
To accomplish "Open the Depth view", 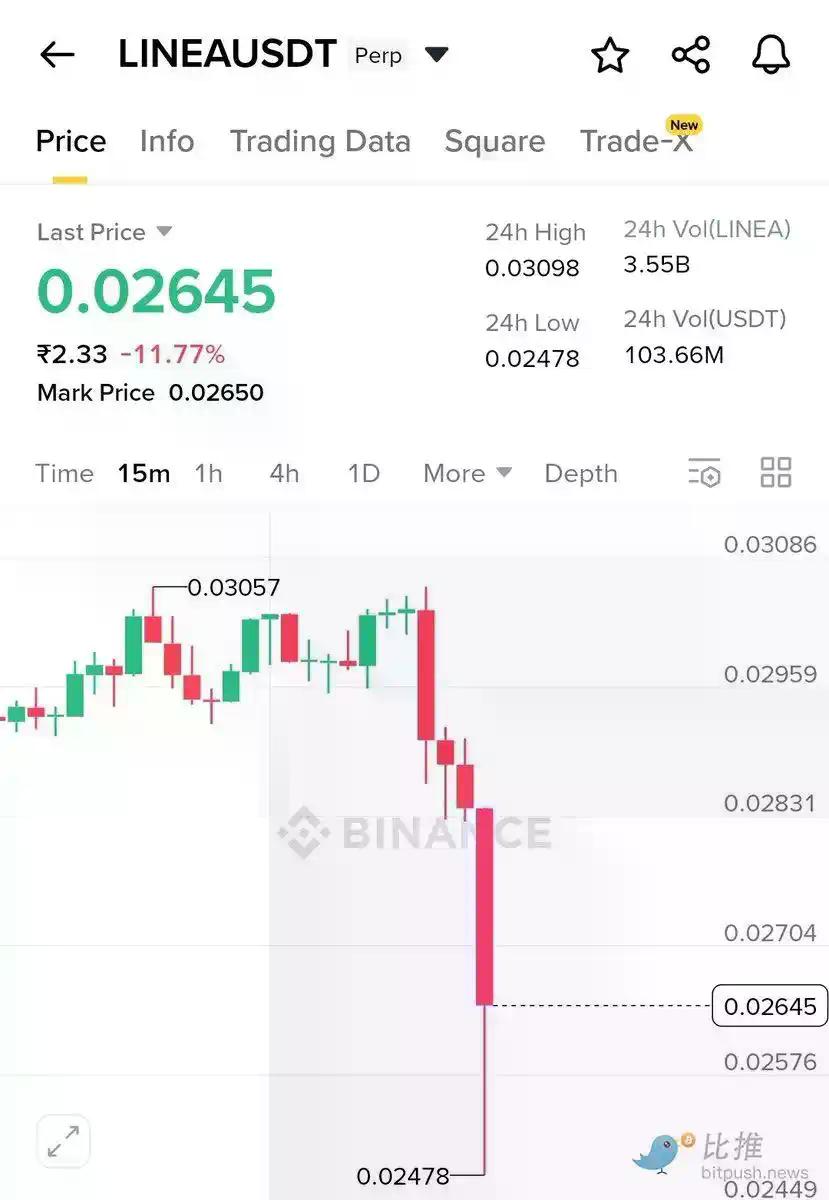I will pos(580,472).
